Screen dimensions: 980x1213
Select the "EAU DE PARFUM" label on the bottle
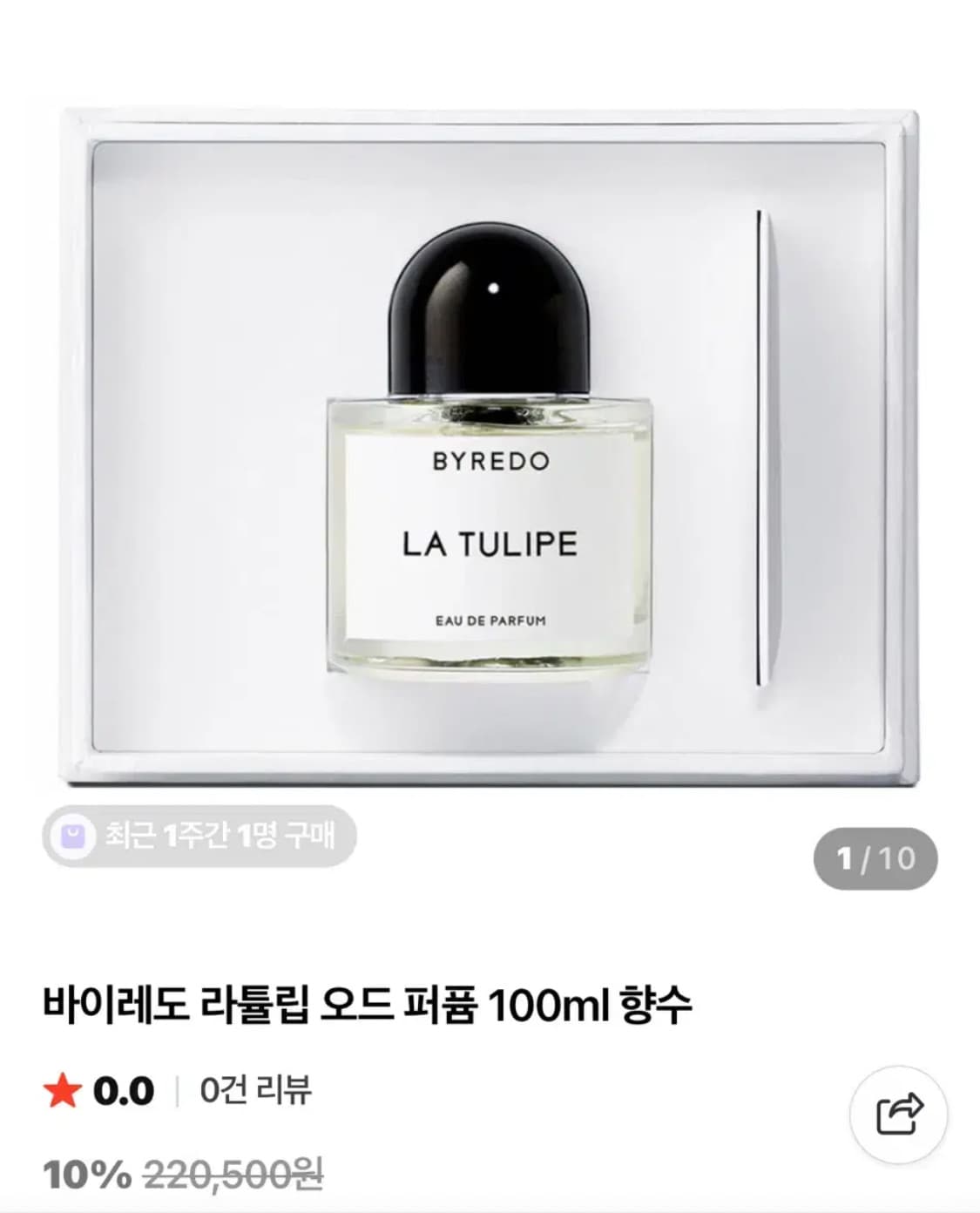point(490,620)
